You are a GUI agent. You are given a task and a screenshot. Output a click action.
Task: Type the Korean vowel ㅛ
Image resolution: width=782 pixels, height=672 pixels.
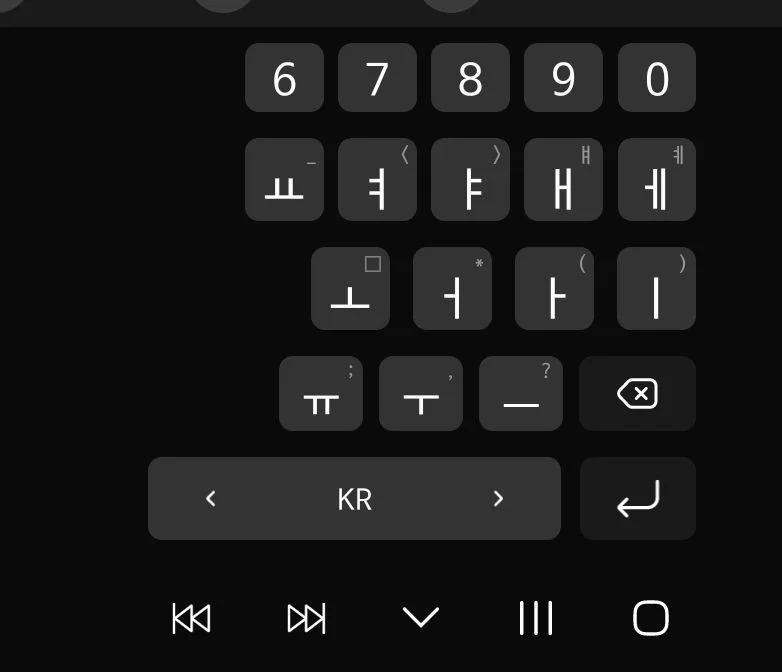284,180
